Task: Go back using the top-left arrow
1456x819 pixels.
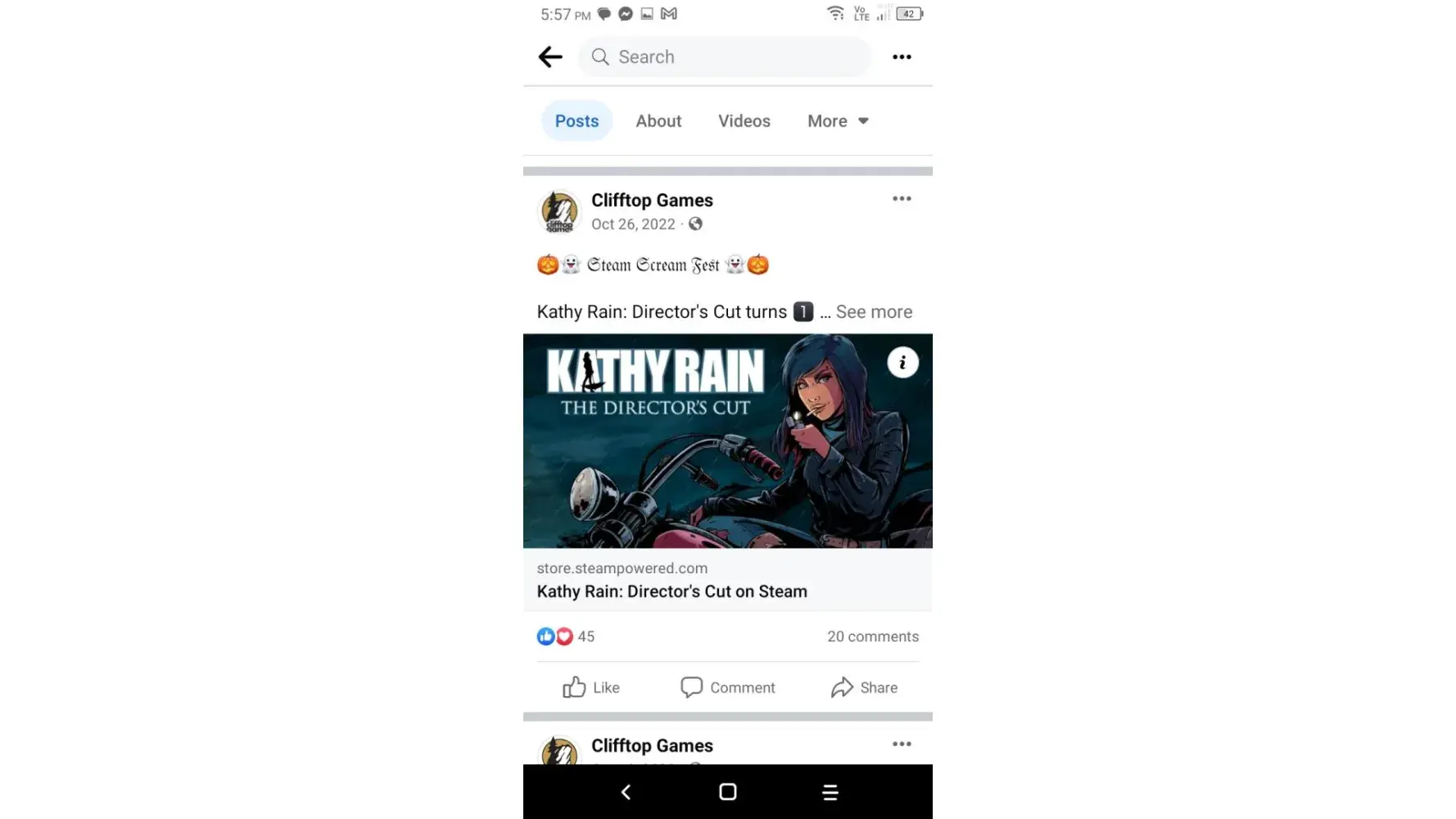Action: pos(550,57)
